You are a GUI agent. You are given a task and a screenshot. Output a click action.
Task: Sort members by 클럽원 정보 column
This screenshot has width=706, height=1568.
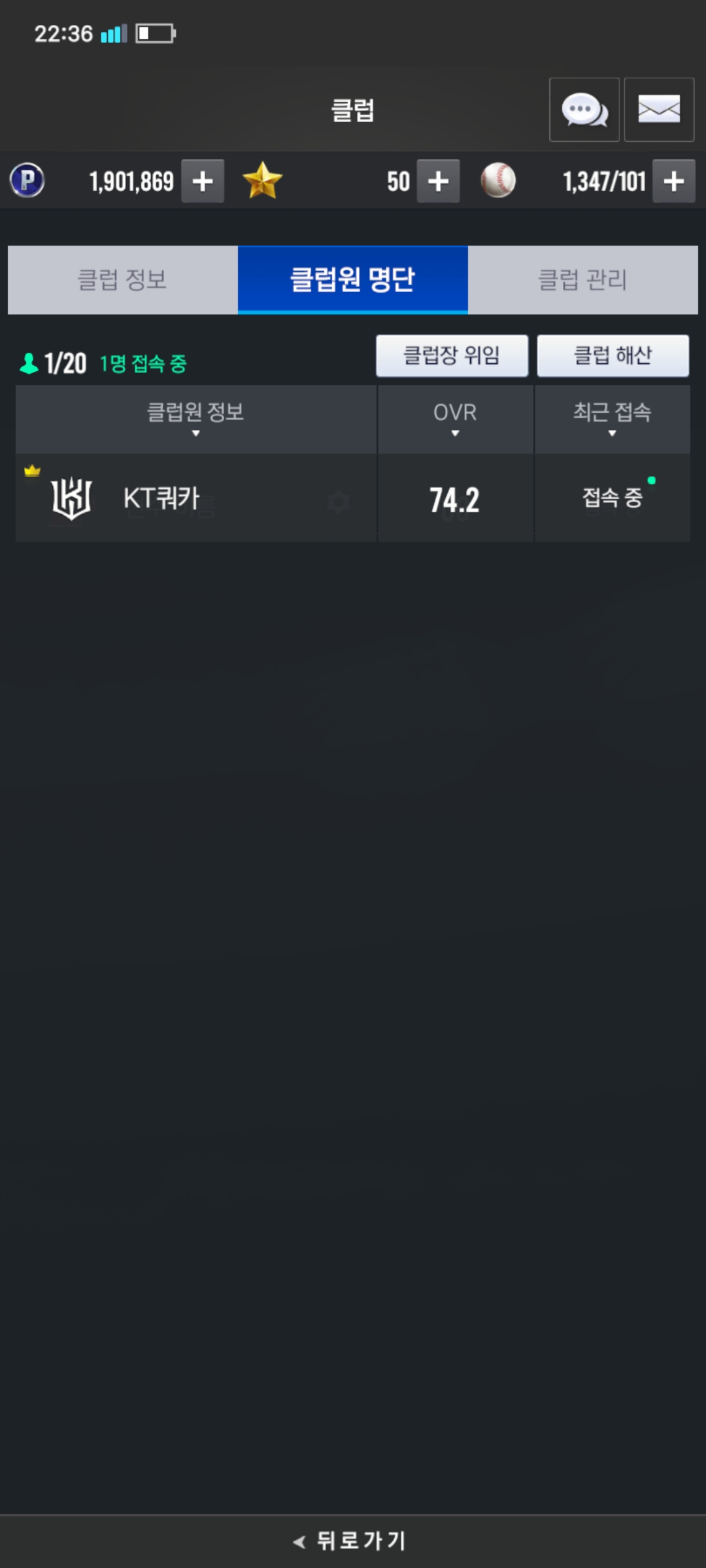(x=195, y=419)
